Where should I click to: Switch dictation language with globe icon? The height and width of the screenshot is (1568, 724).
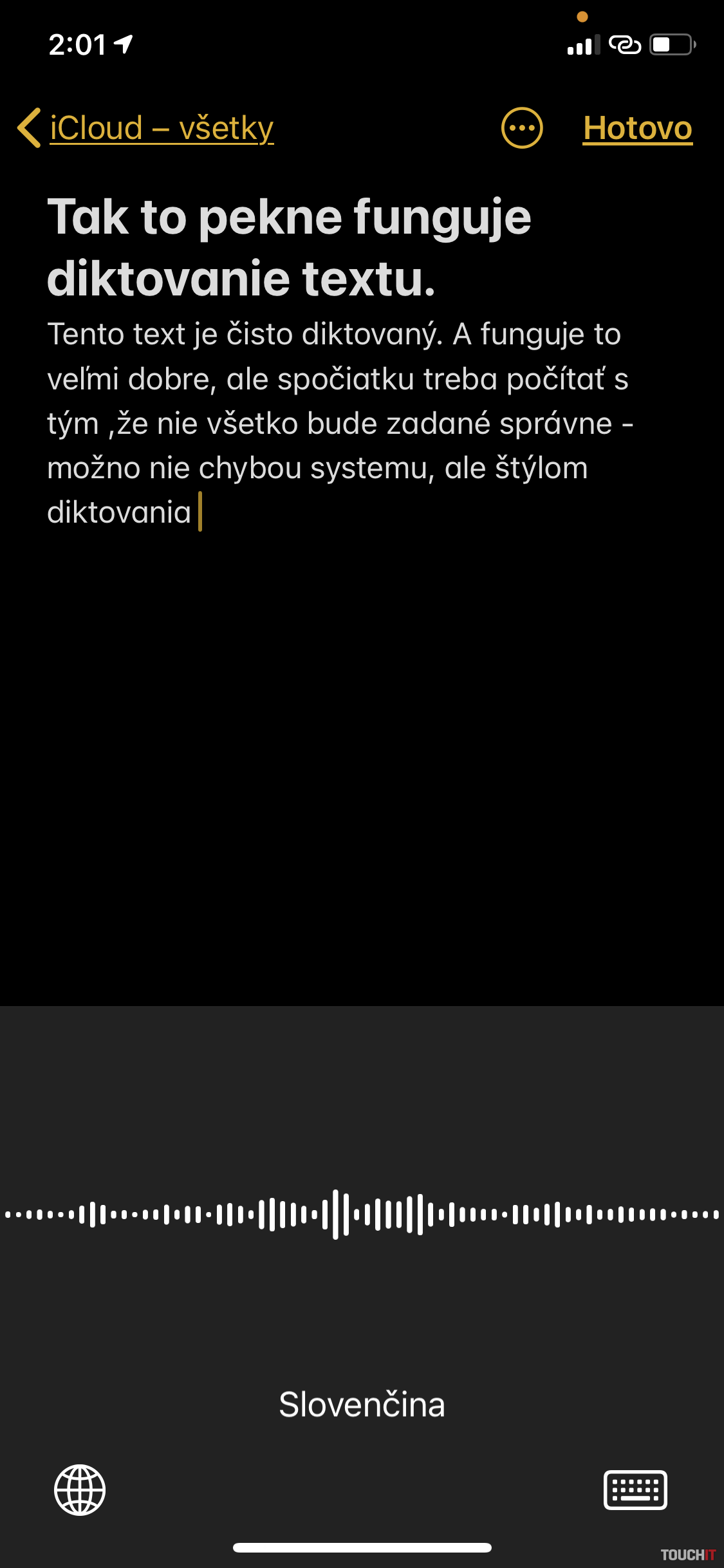(x=80, y=1489)
